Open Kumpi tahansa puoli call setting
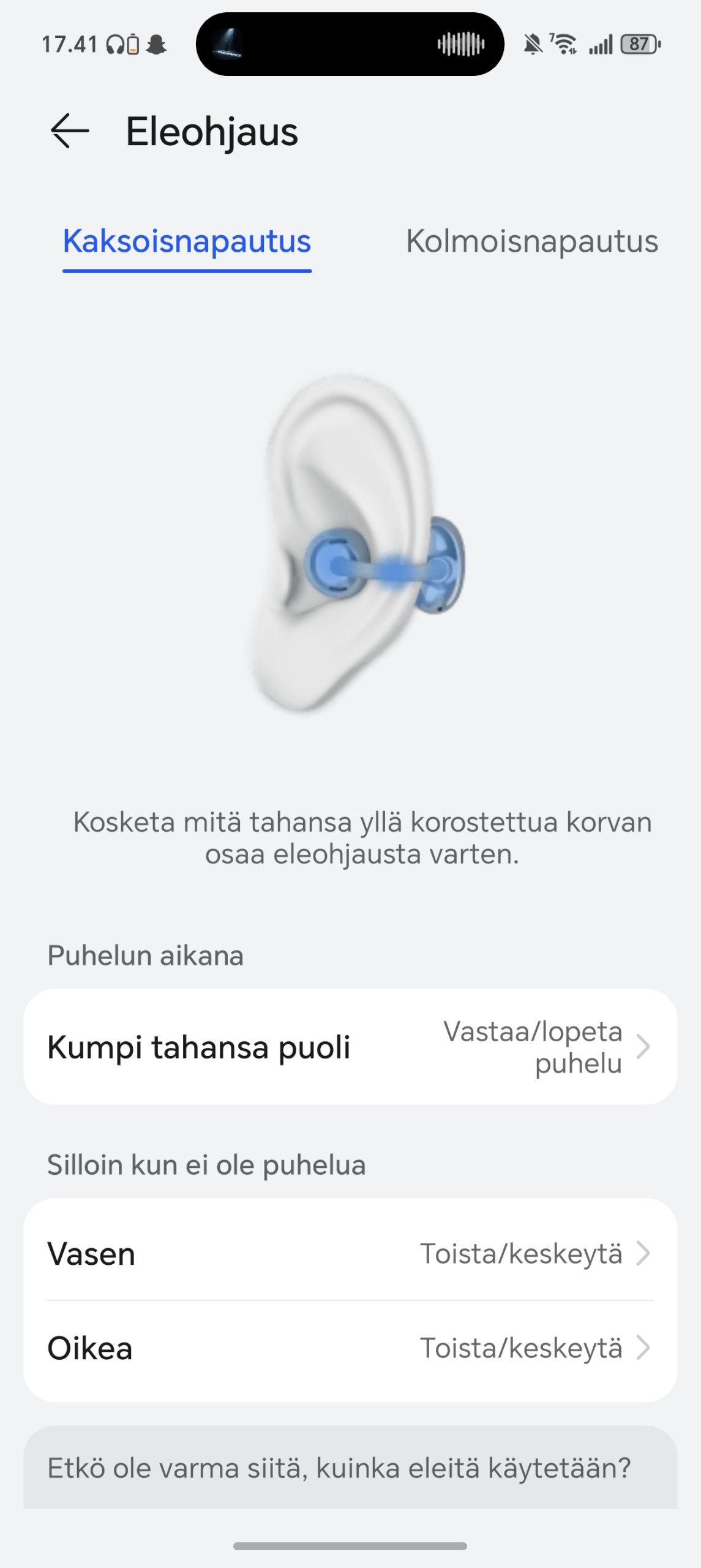This screenshot has height=1568, width=701. pos(350,1047)
